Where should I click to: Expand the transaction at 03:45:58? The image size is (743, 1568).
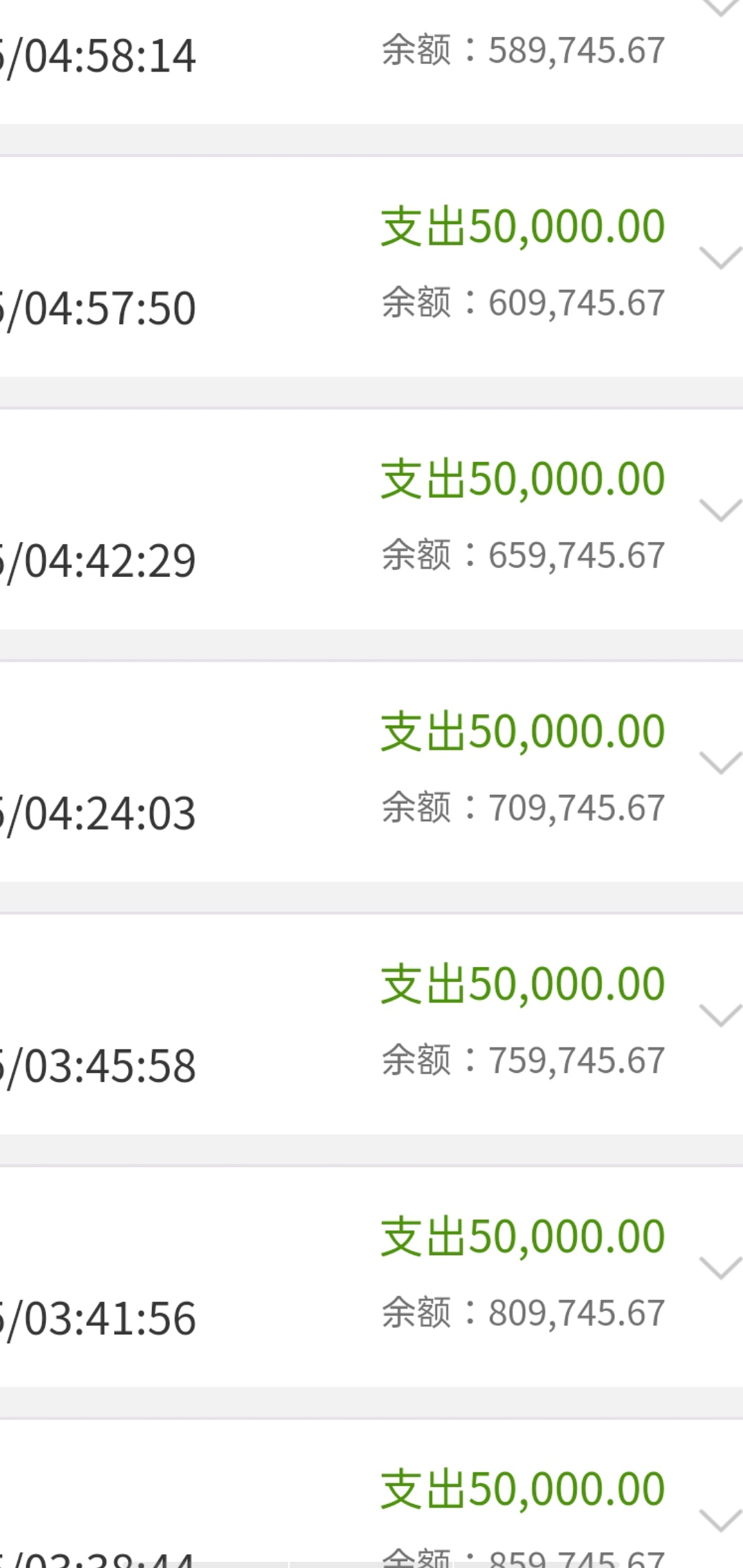(720, 1015)
